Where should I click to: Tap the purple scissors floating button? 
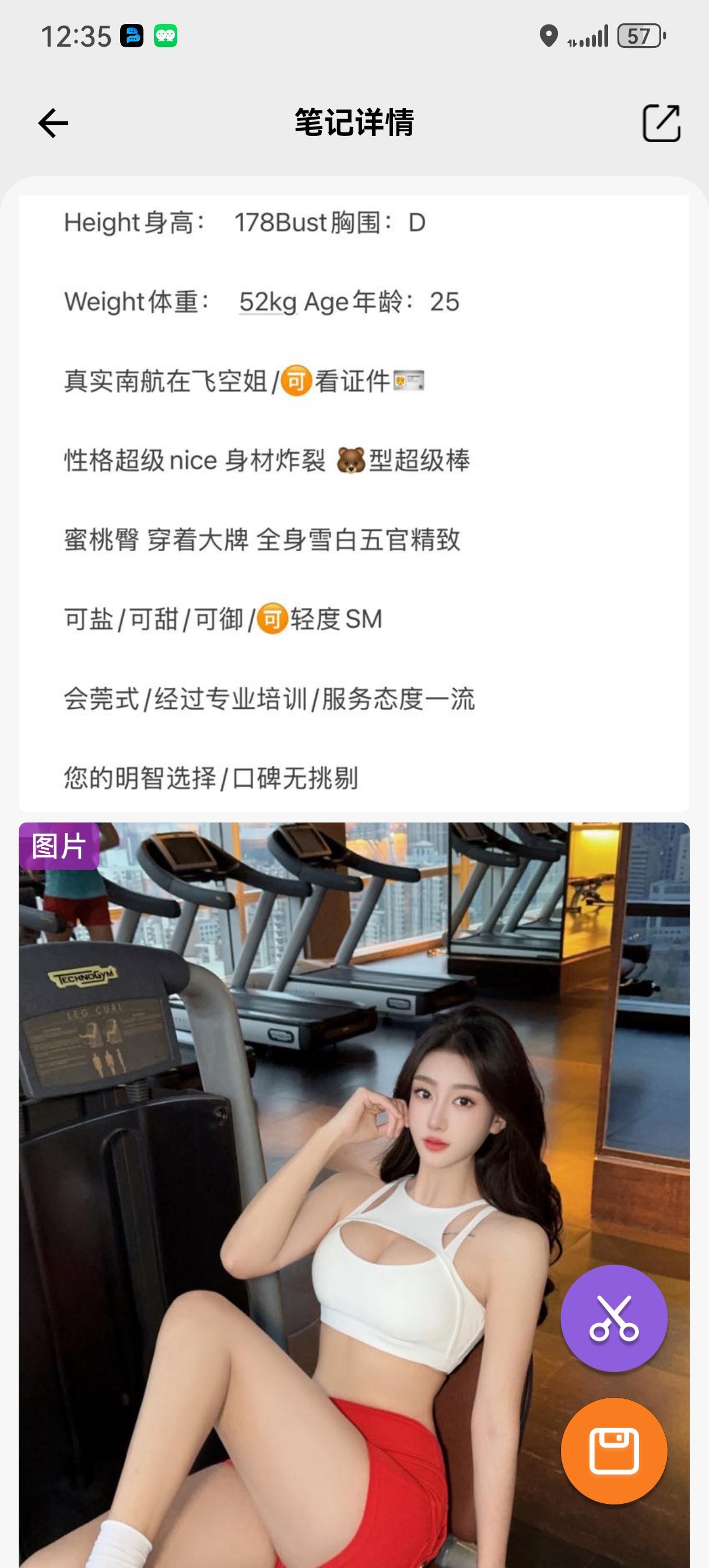click(613, 1318)
